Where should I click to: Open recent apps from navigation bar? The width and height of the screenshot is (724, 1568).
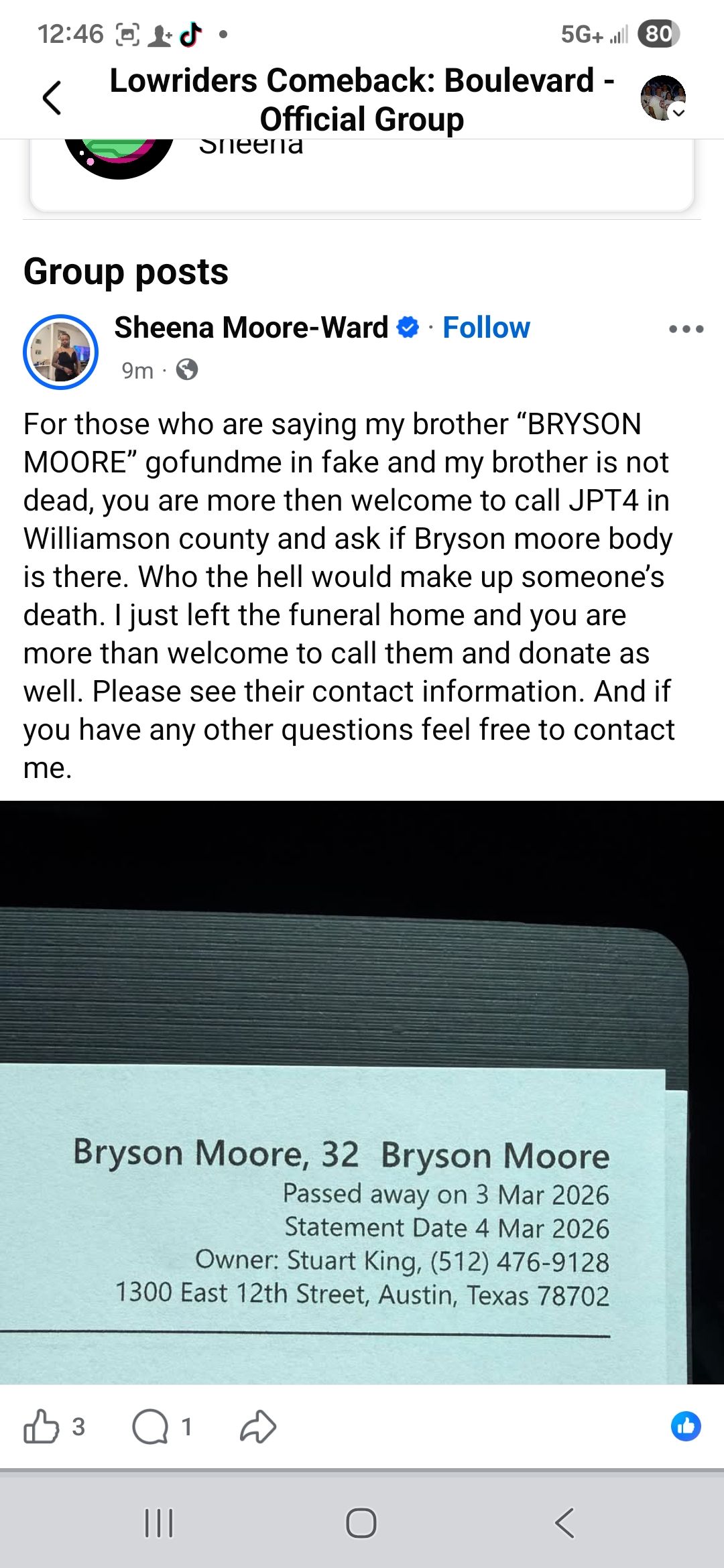pyautogui.click(x=159, y=1522)
